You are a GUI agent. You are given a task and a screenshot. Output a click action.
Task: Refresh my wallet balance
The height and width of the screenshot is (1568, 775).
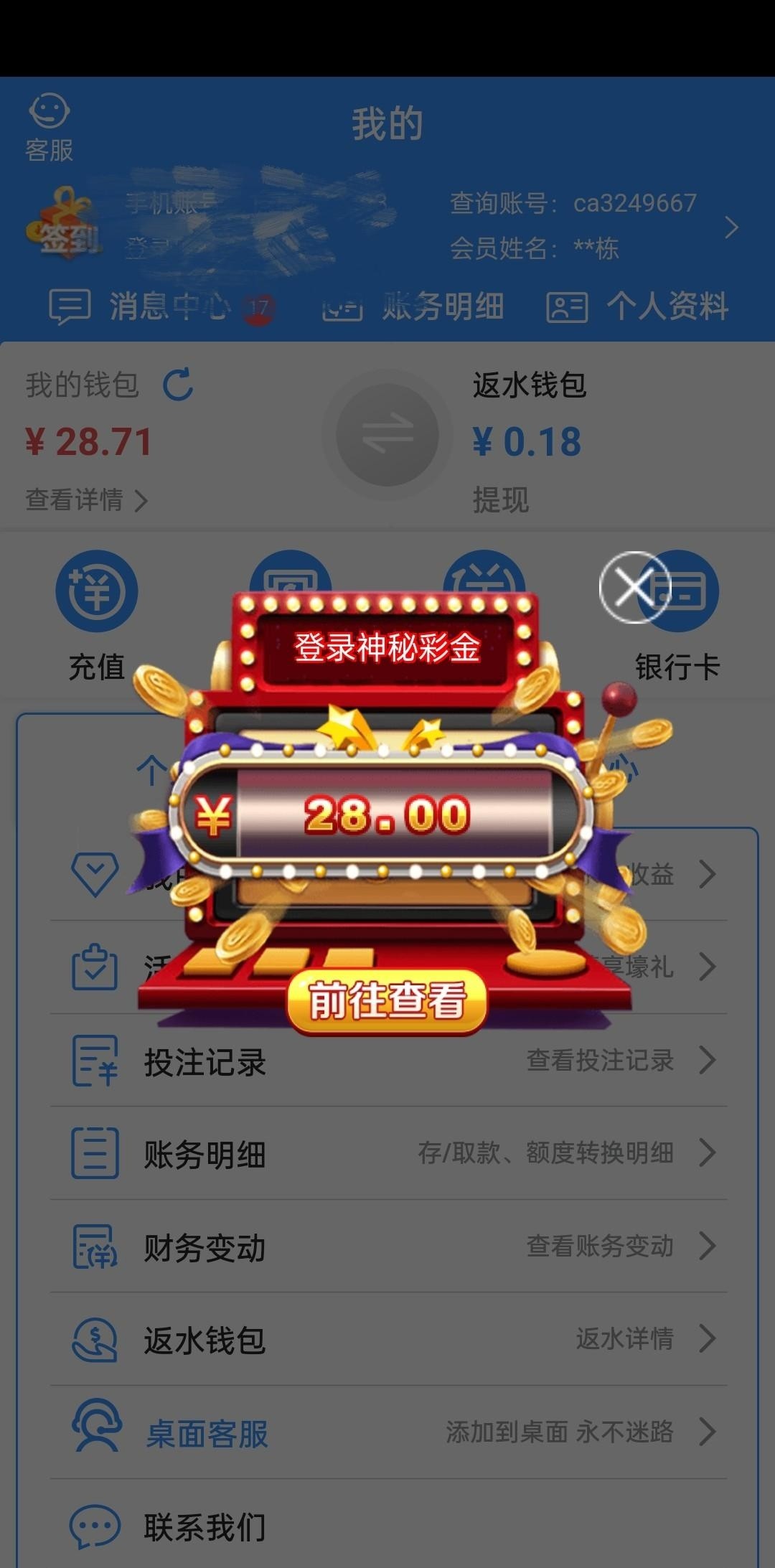tap(178, 385)
